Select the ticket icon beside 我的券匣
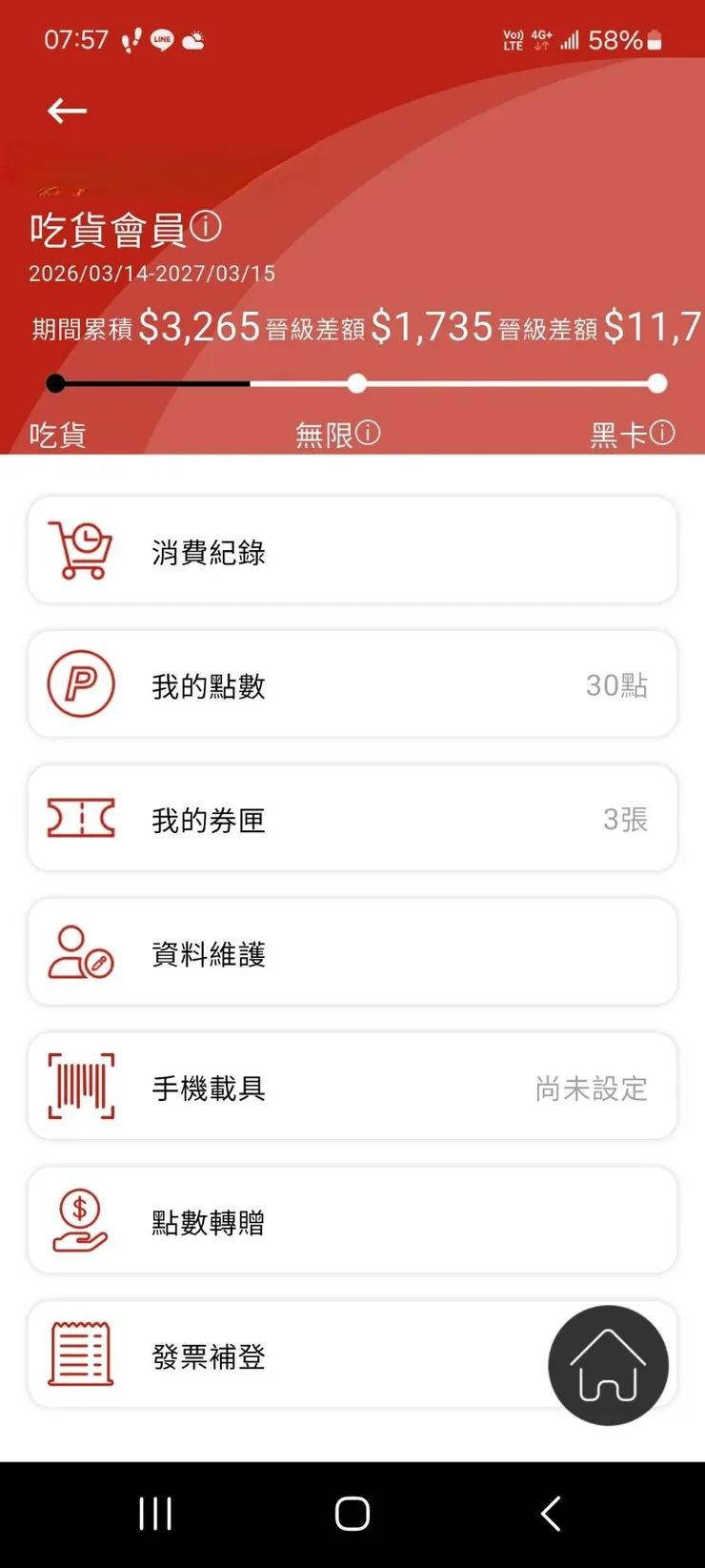The width and height of the screenshot is (705, 1568). [80, 820]
